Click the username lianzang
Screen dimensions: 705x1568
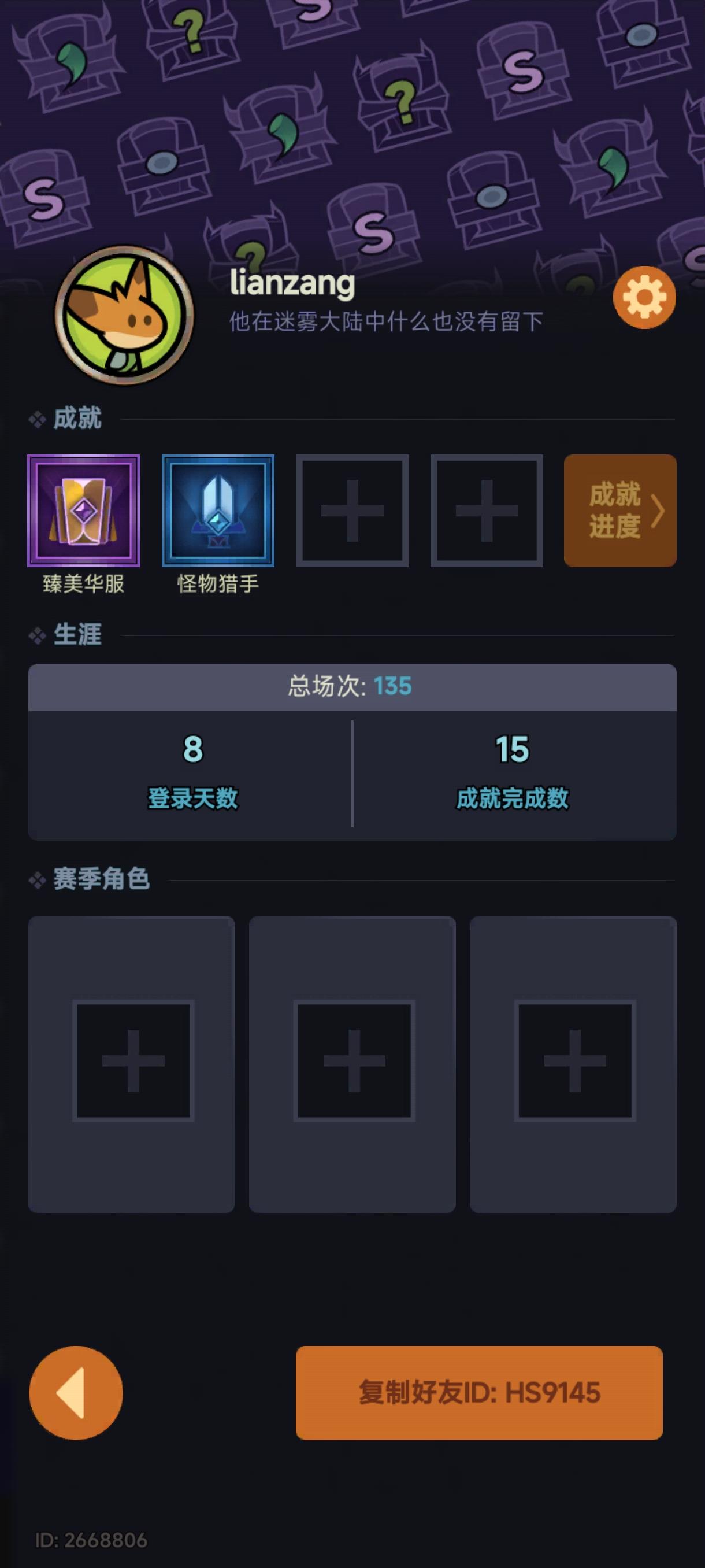pyautogui.click(x=293, y=282)
